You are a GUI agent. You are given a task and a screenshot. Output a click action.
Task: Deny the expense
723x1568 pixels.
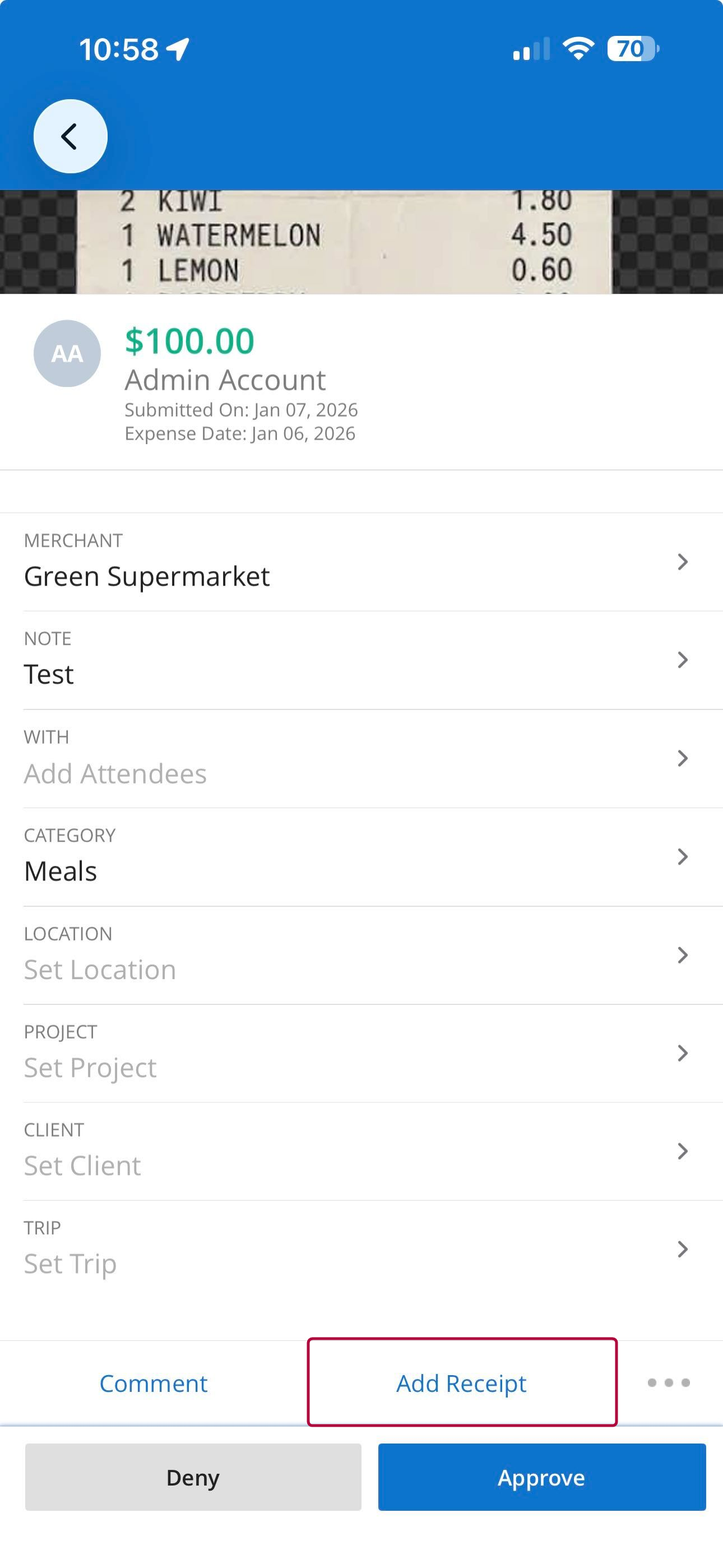pos(192,1477)
